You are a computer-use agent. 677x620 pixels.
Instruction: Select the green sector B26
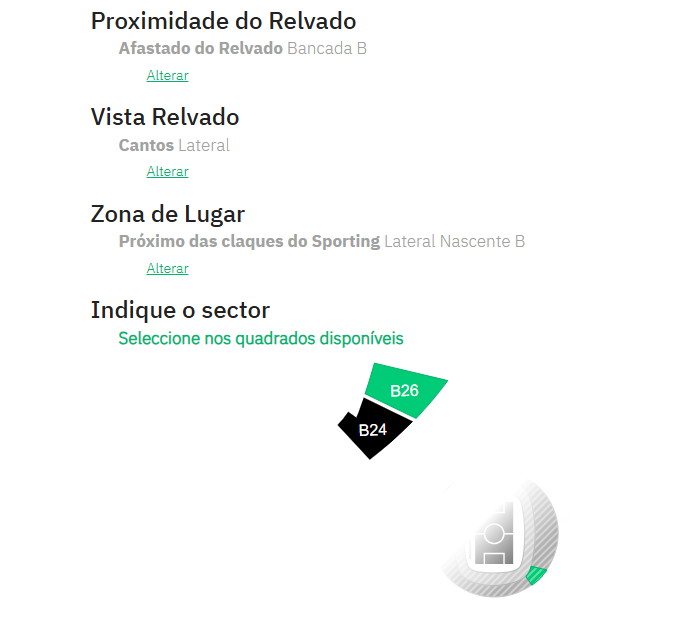(405, 390)
